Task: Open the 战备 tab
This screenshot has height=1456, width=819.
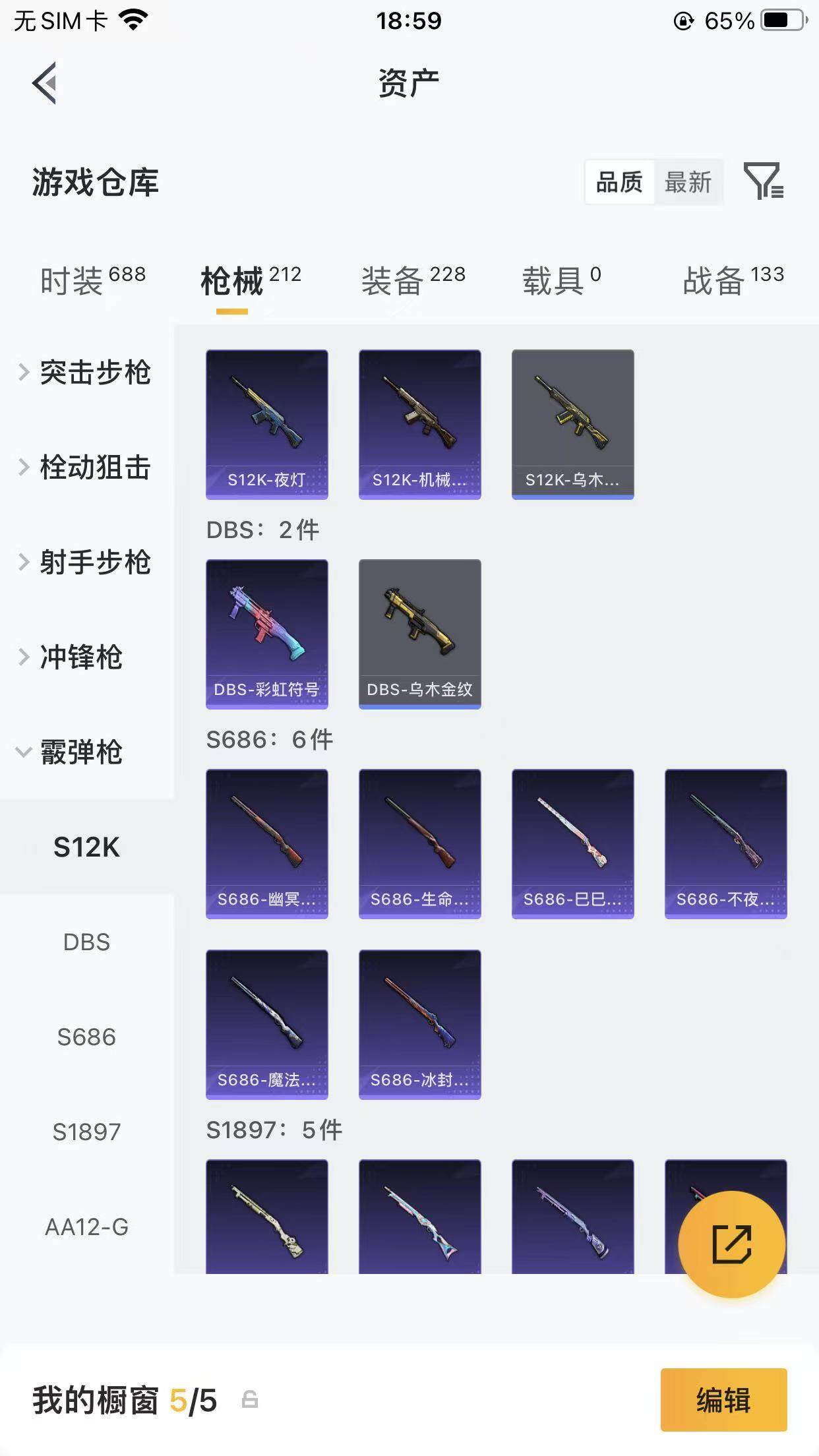Action: pos(713,279)
